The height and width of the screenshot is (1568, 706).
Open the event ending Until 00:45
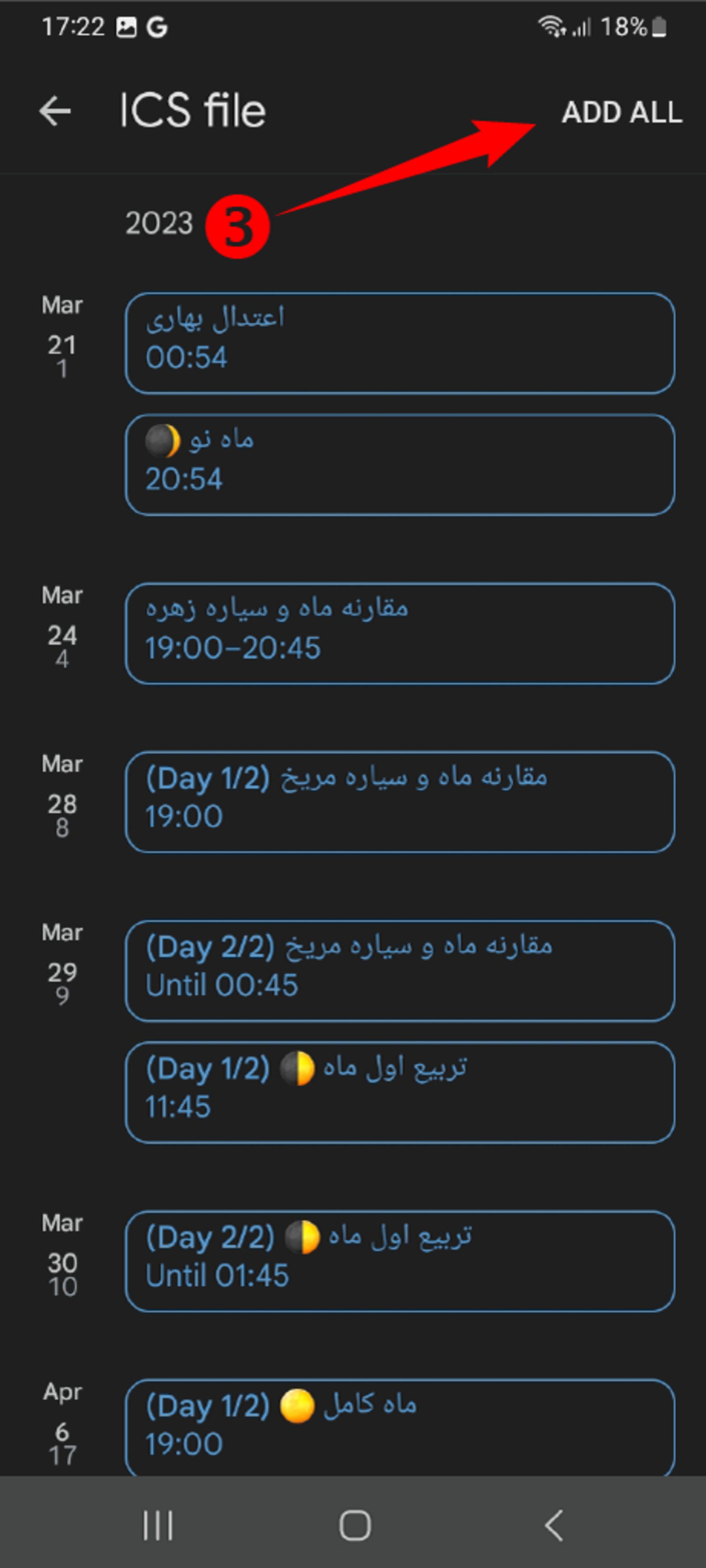coord(400,971)
